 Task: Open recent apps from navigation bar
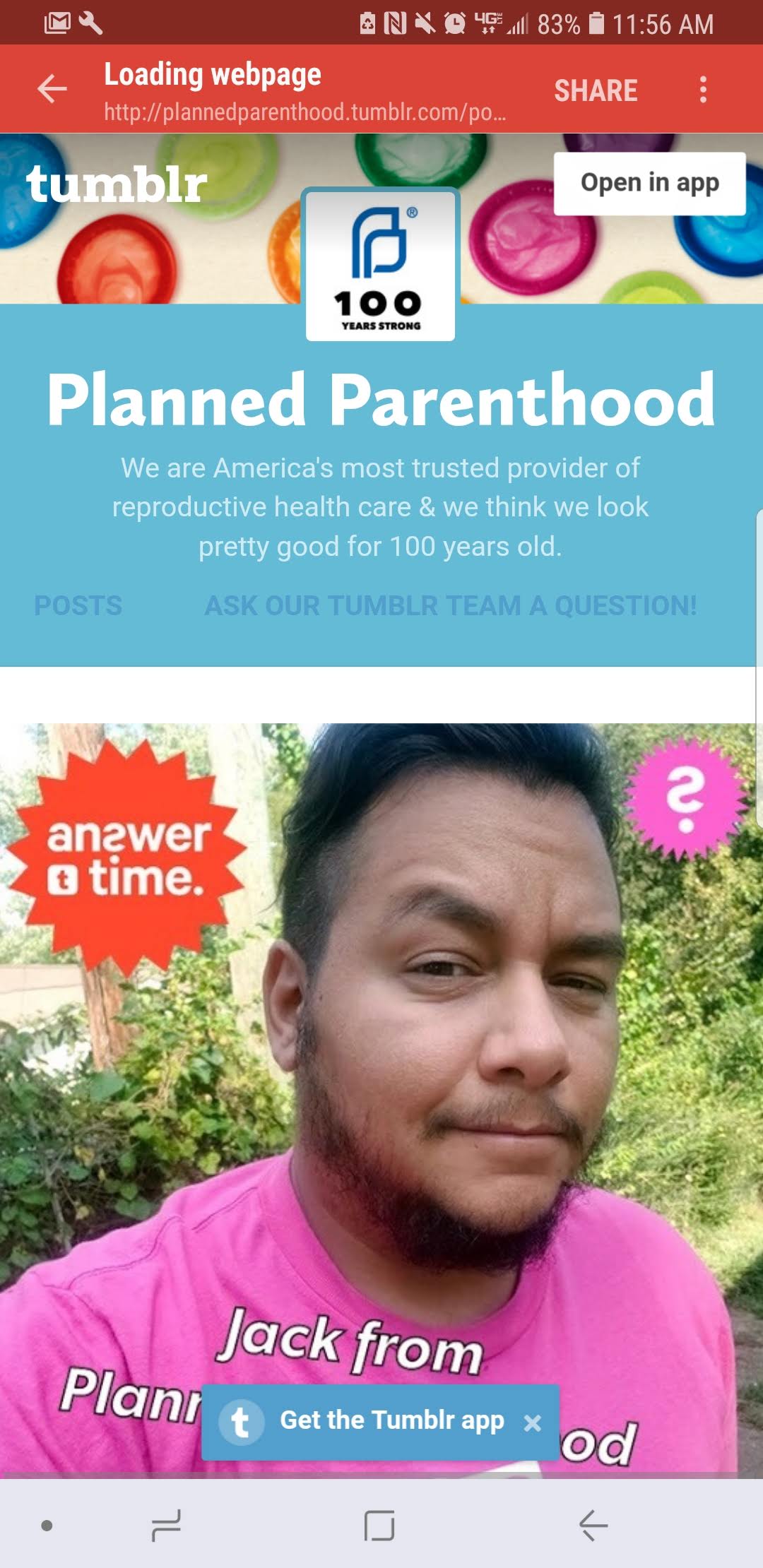click(167, 1526)
